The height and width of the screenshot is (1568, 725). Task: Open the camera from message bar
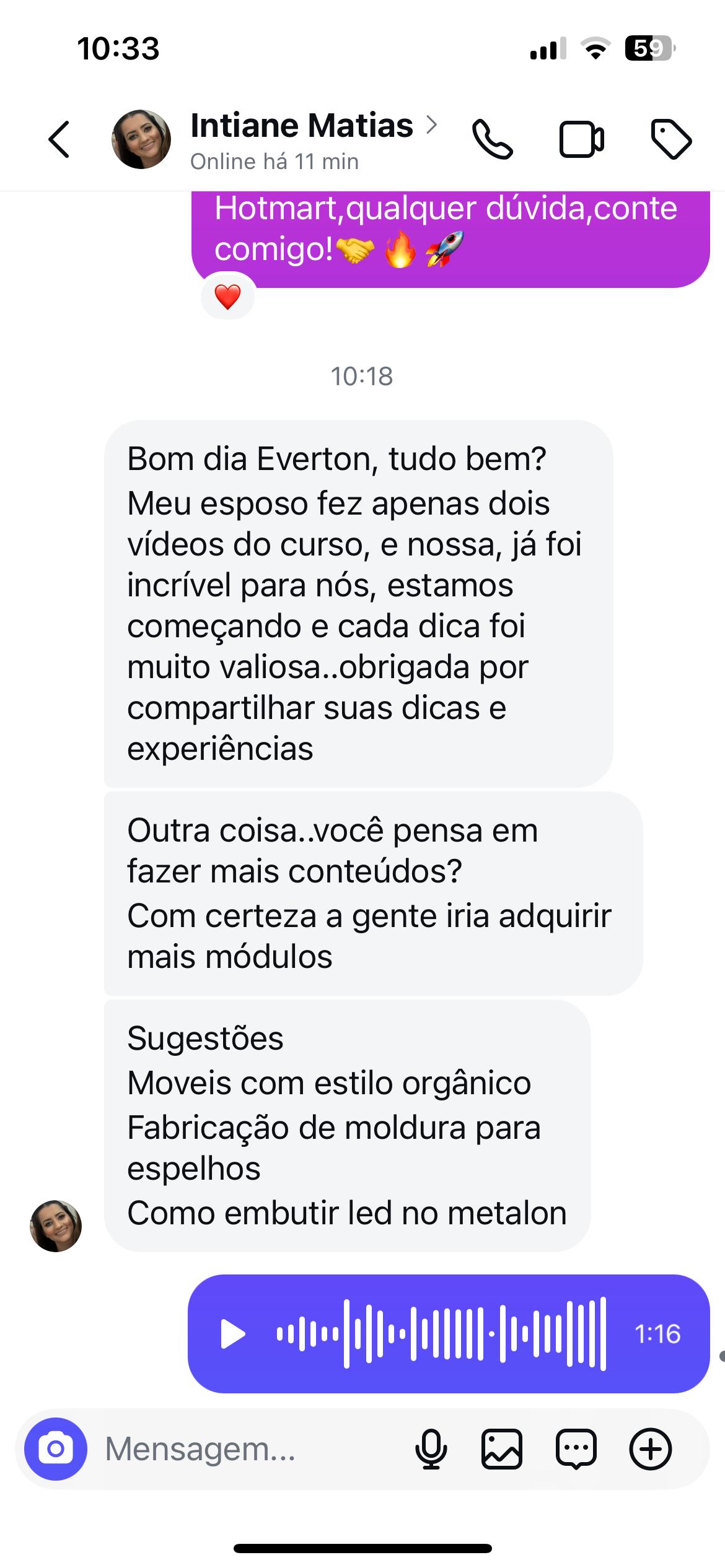pos(56,1448)
